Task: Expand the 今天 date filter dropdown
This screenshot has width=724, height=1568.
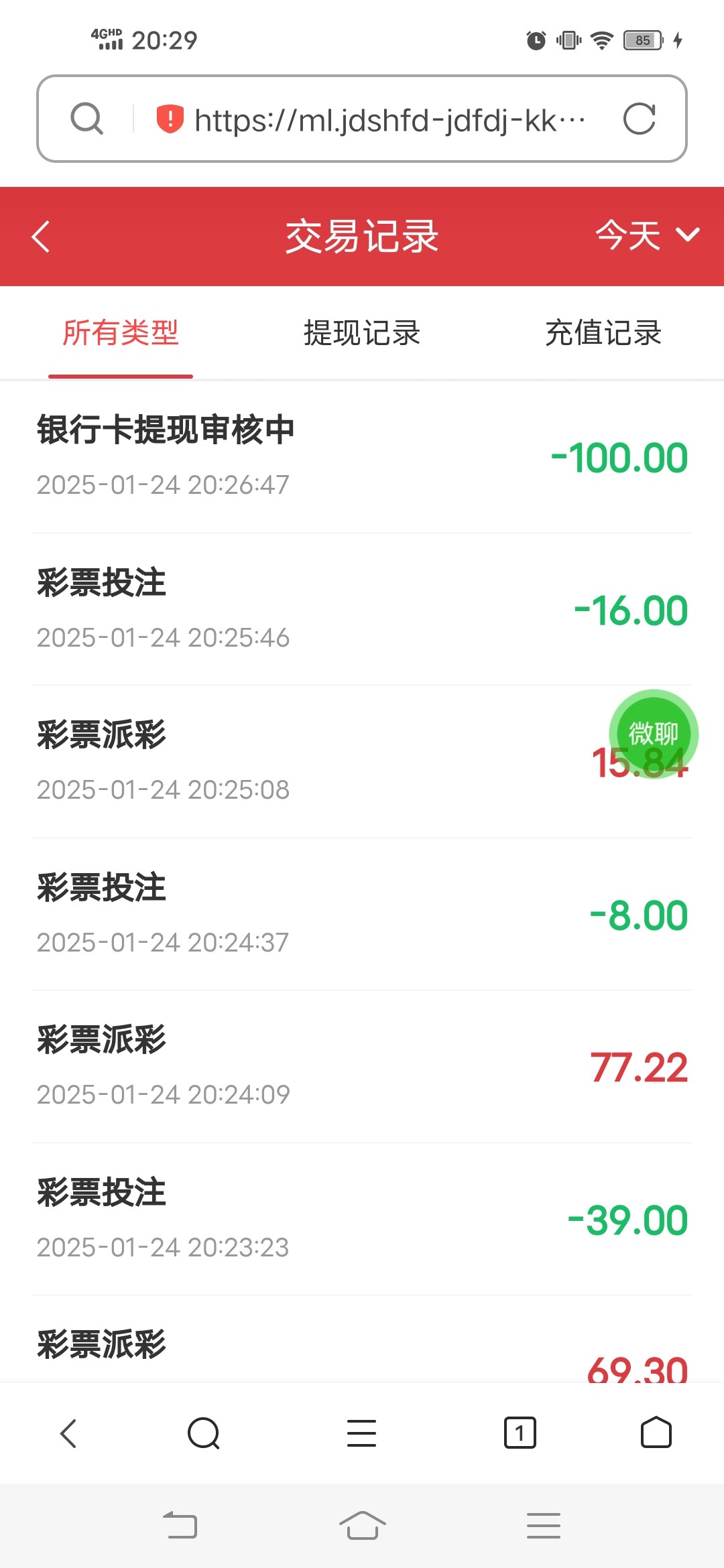Action: click(647, 235)
